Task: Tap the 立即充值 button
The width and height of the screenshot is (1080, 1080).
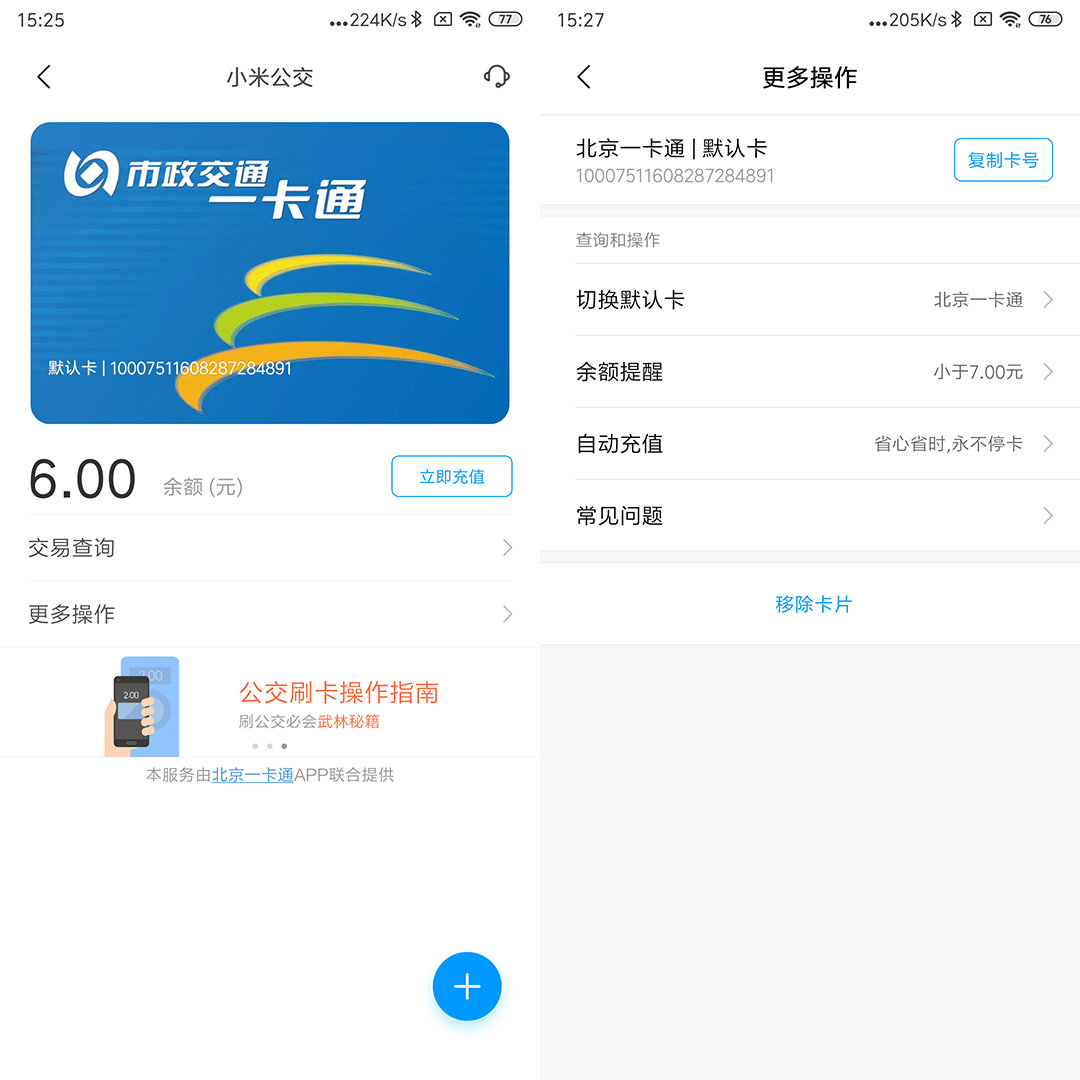Action: [x=452, y=476]
